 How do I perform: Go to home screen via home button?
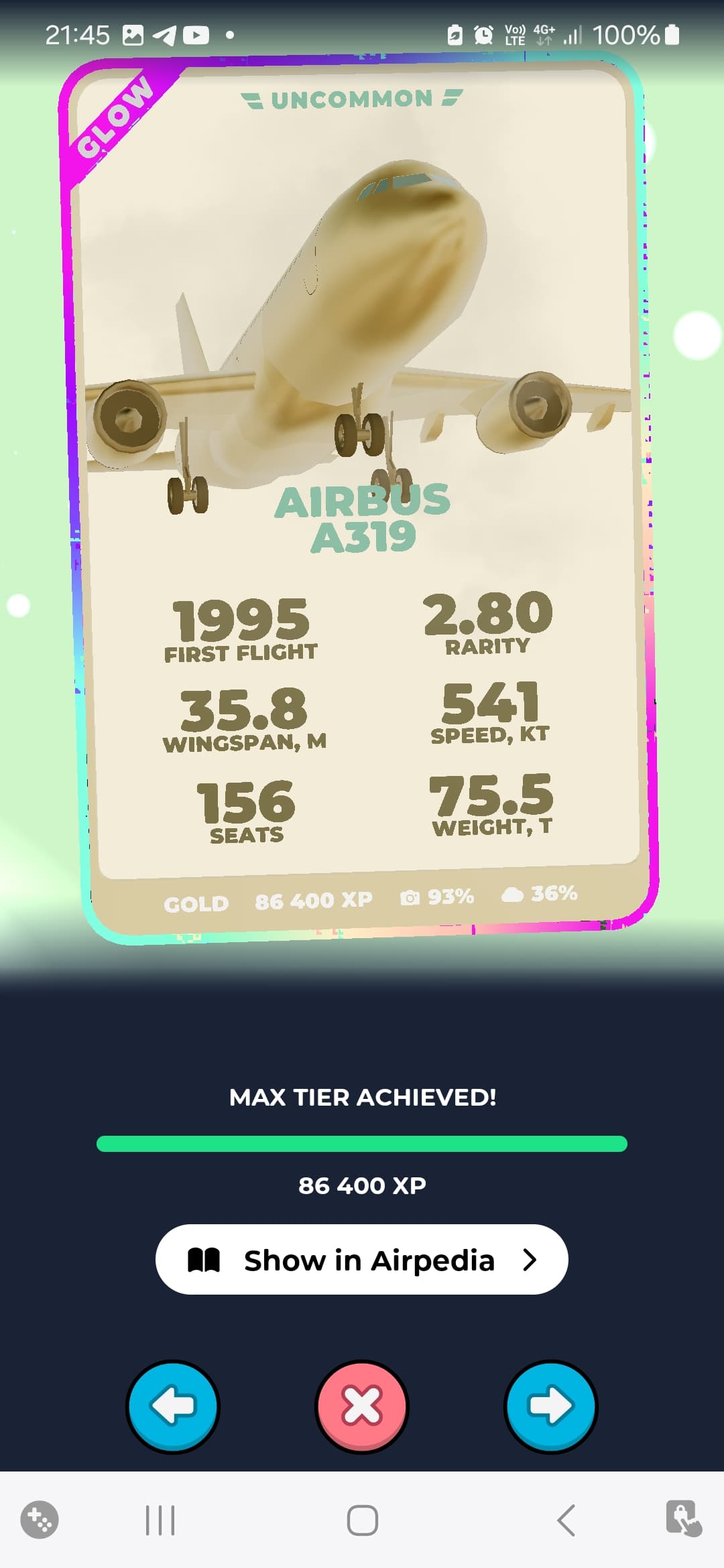[362, 1520]
